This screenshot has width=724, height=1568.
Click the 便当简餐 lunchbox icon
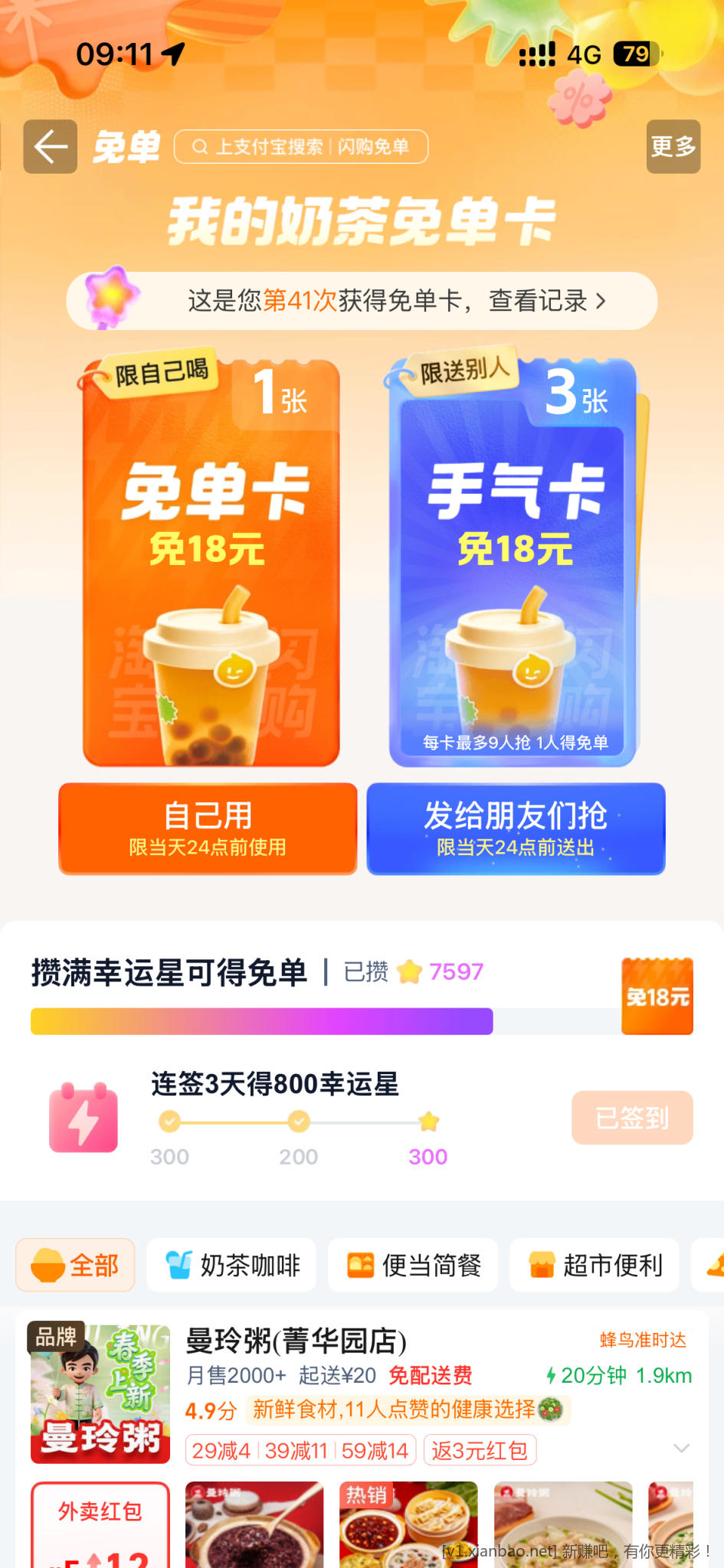tap(360, 1264)
